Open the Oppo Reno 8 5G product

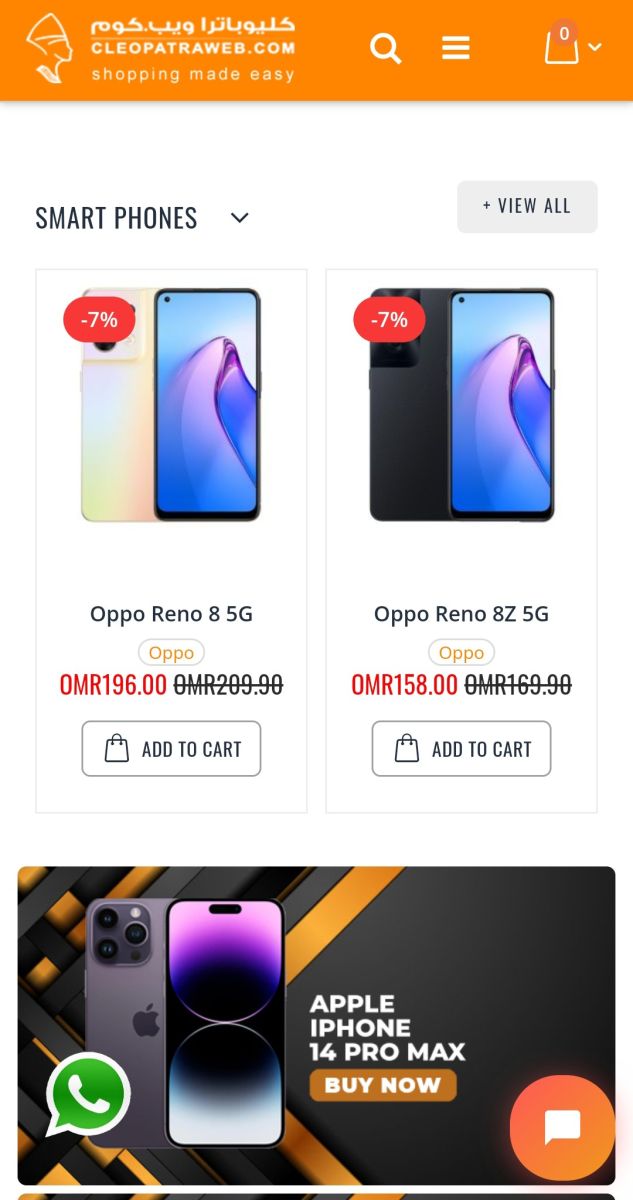tap(171, 614)
